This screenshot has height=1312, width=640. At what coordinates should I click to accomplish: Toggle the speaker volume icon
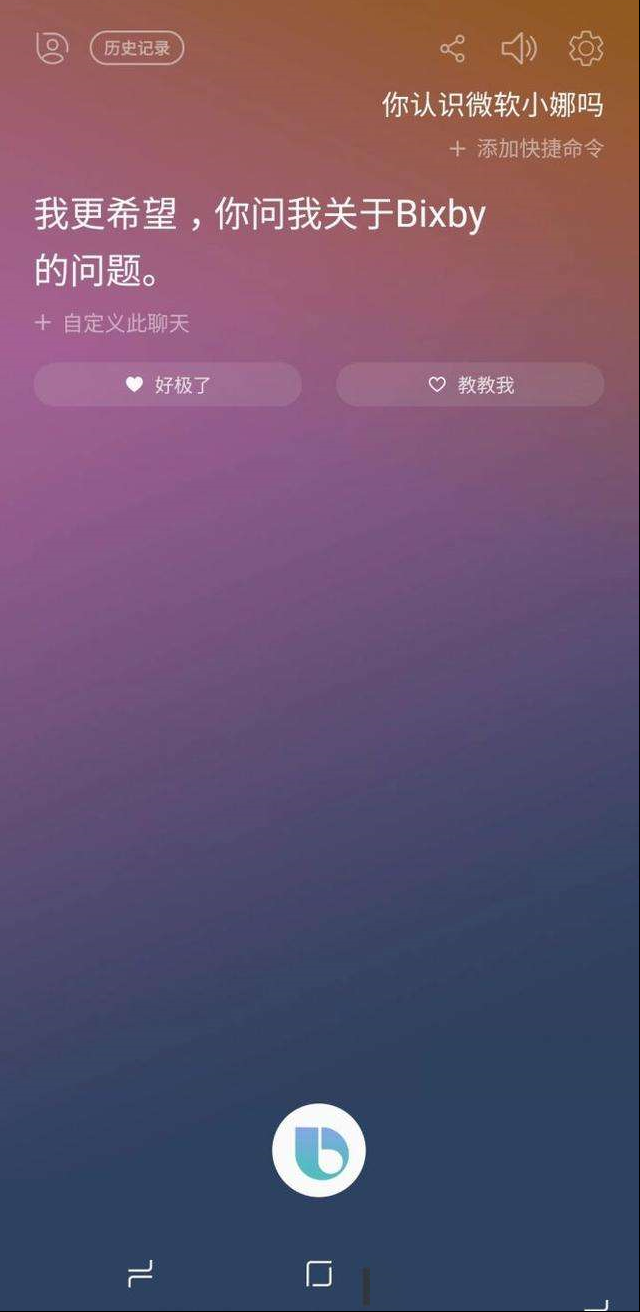[x=519, y=48]
